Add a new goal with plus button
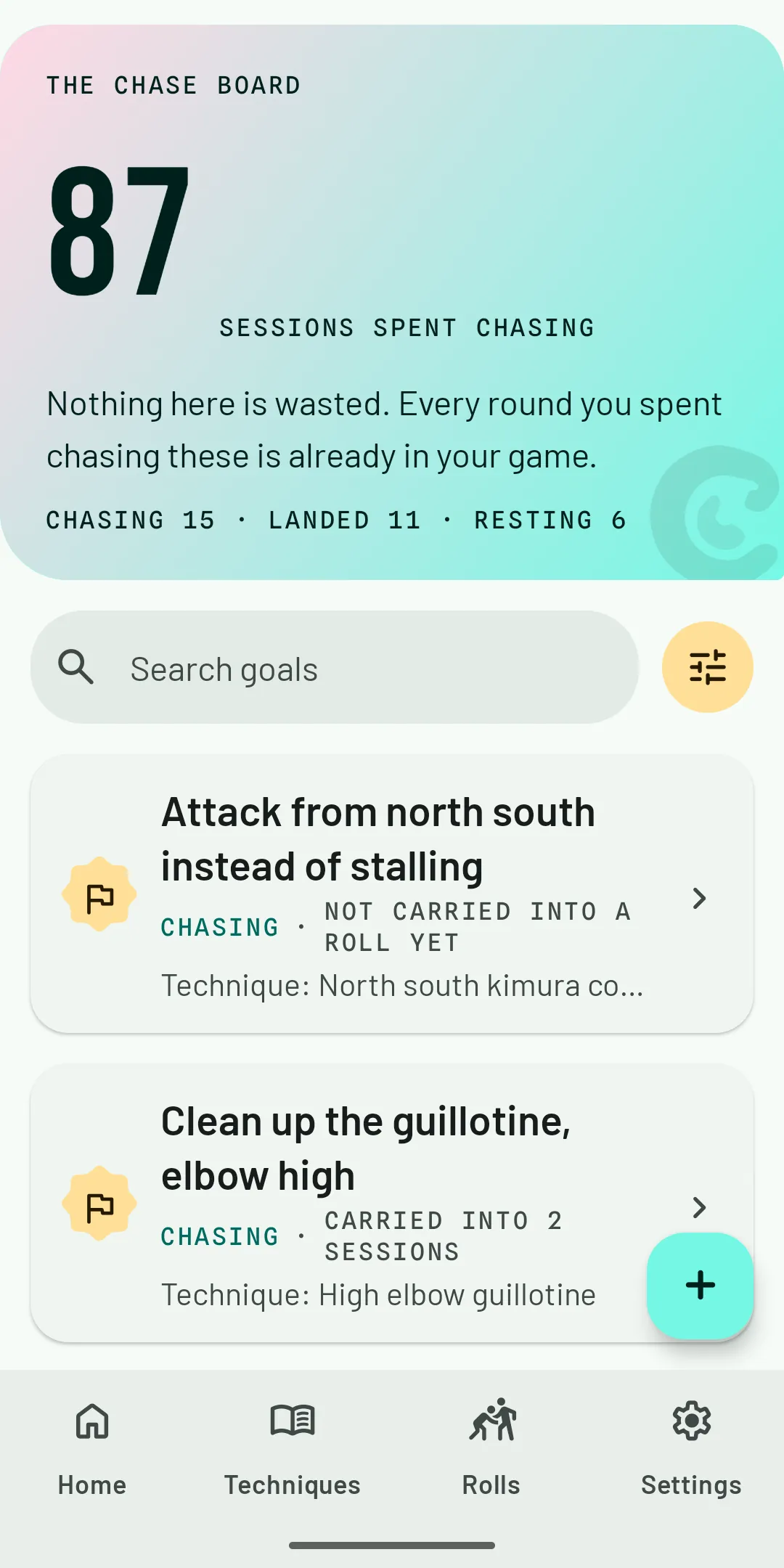Viewport: 784px width, 1568px height. 700,1286
